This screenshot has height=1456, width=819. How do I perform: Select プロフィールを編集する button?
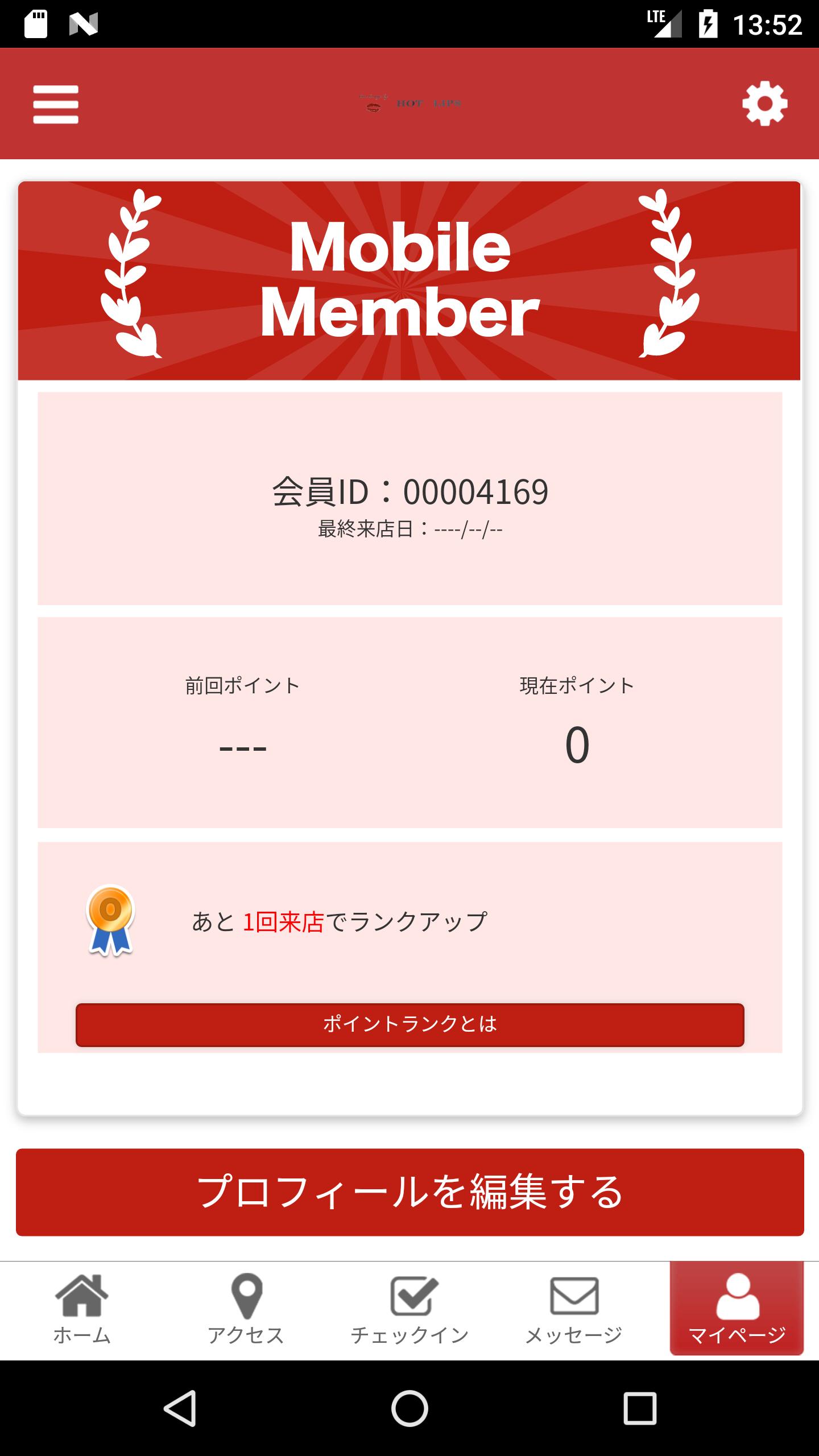[409, 1192]
